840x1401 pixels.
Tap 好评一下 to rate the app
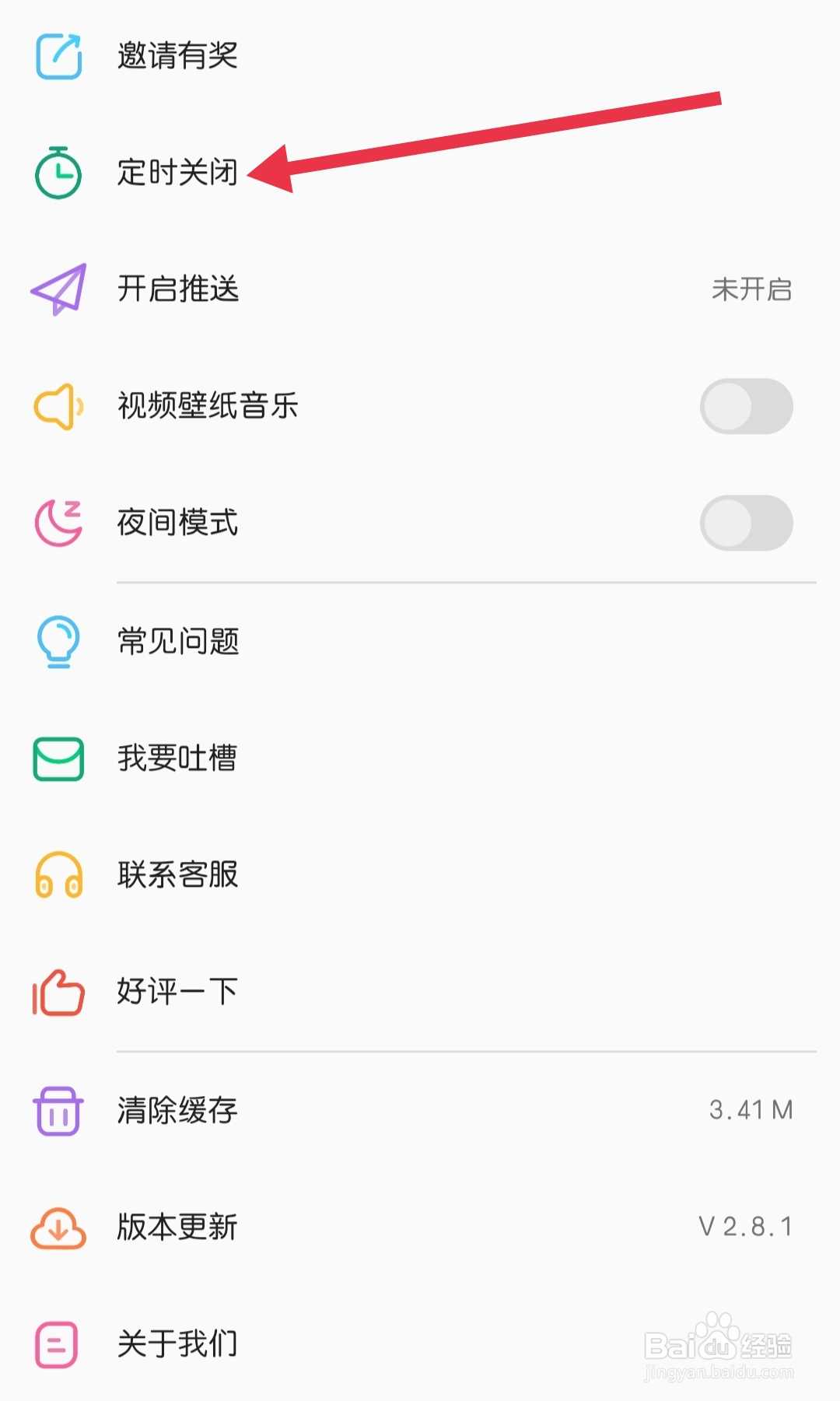coord(420,992)
